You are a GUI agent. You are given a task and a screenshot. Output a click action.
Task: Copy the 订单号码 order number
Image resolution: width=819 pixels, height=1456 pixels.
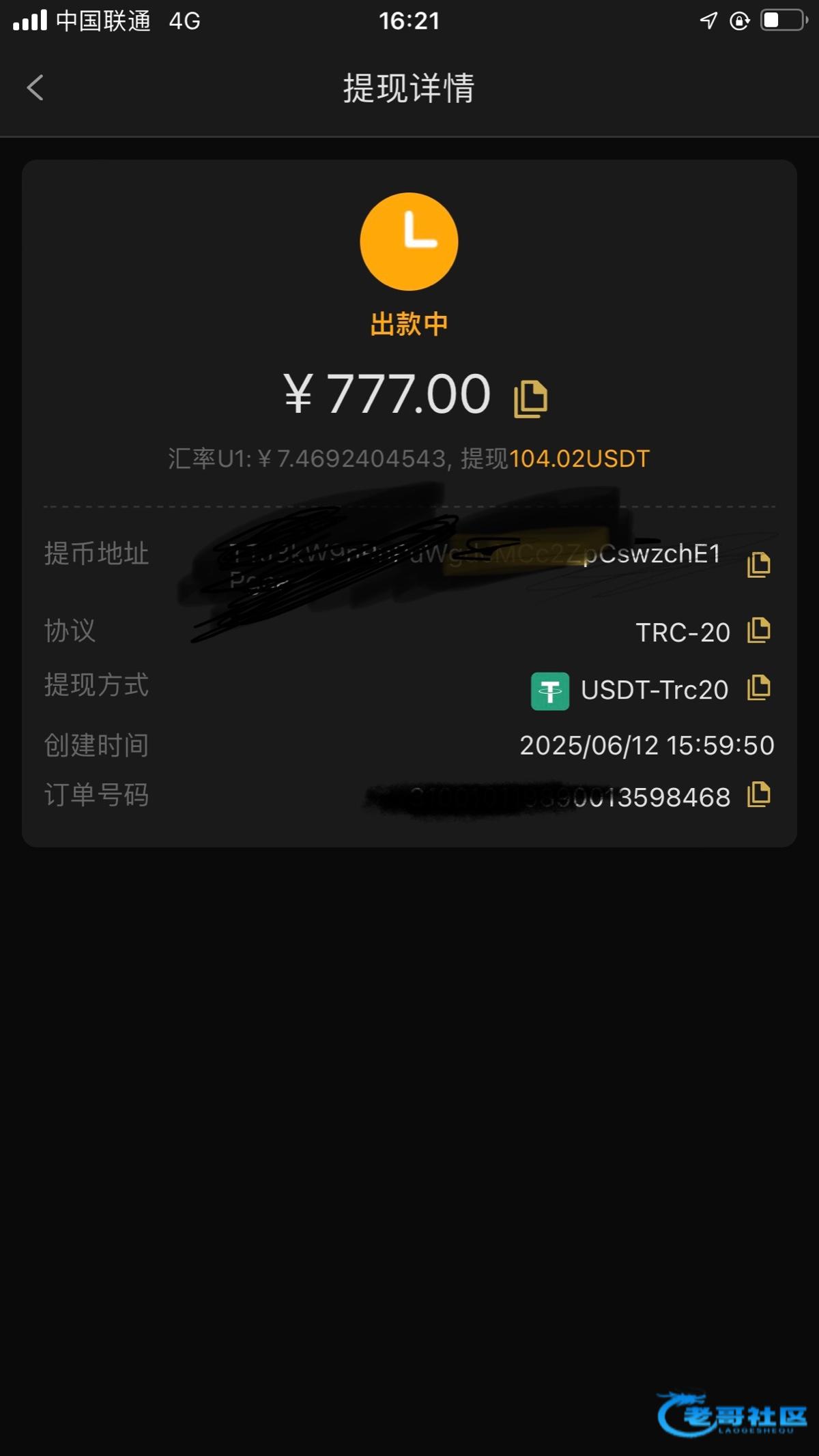758,795
